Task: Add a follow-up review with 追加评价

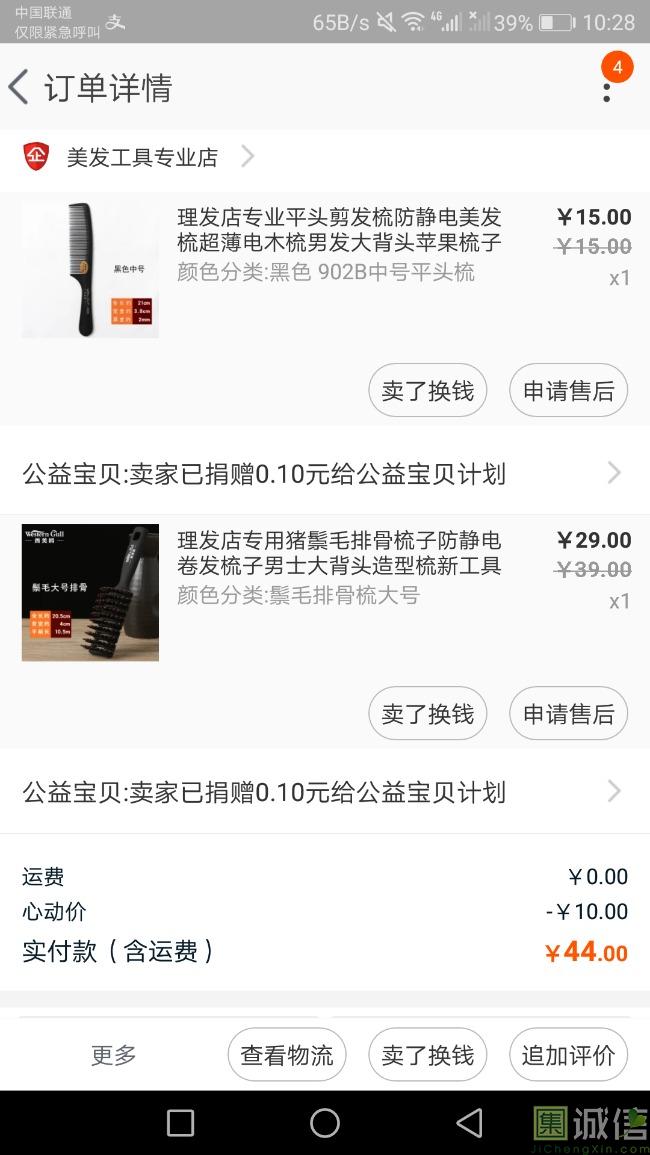Action: [x=568, y=1055]
